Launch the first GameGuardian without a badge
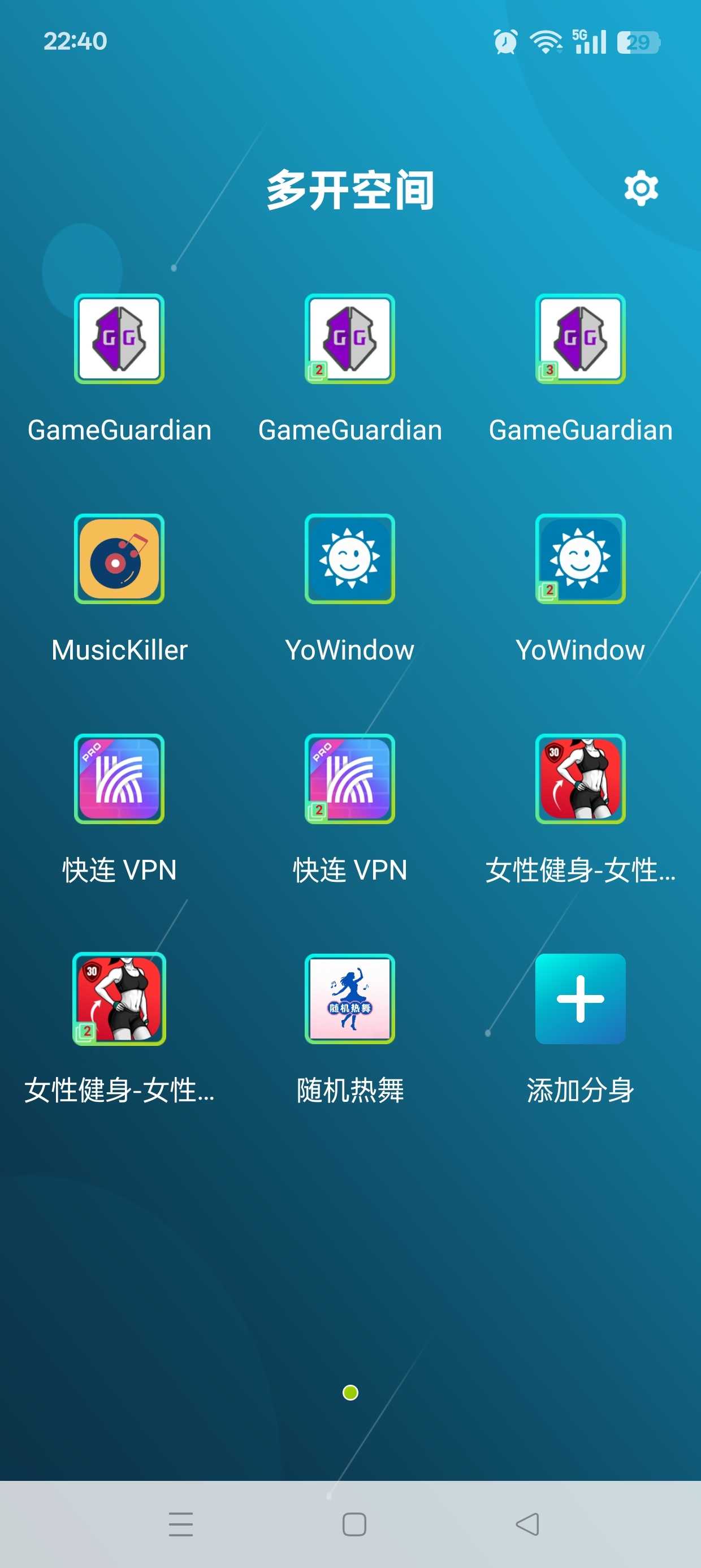701x1568 pixels. coord(119,339)
